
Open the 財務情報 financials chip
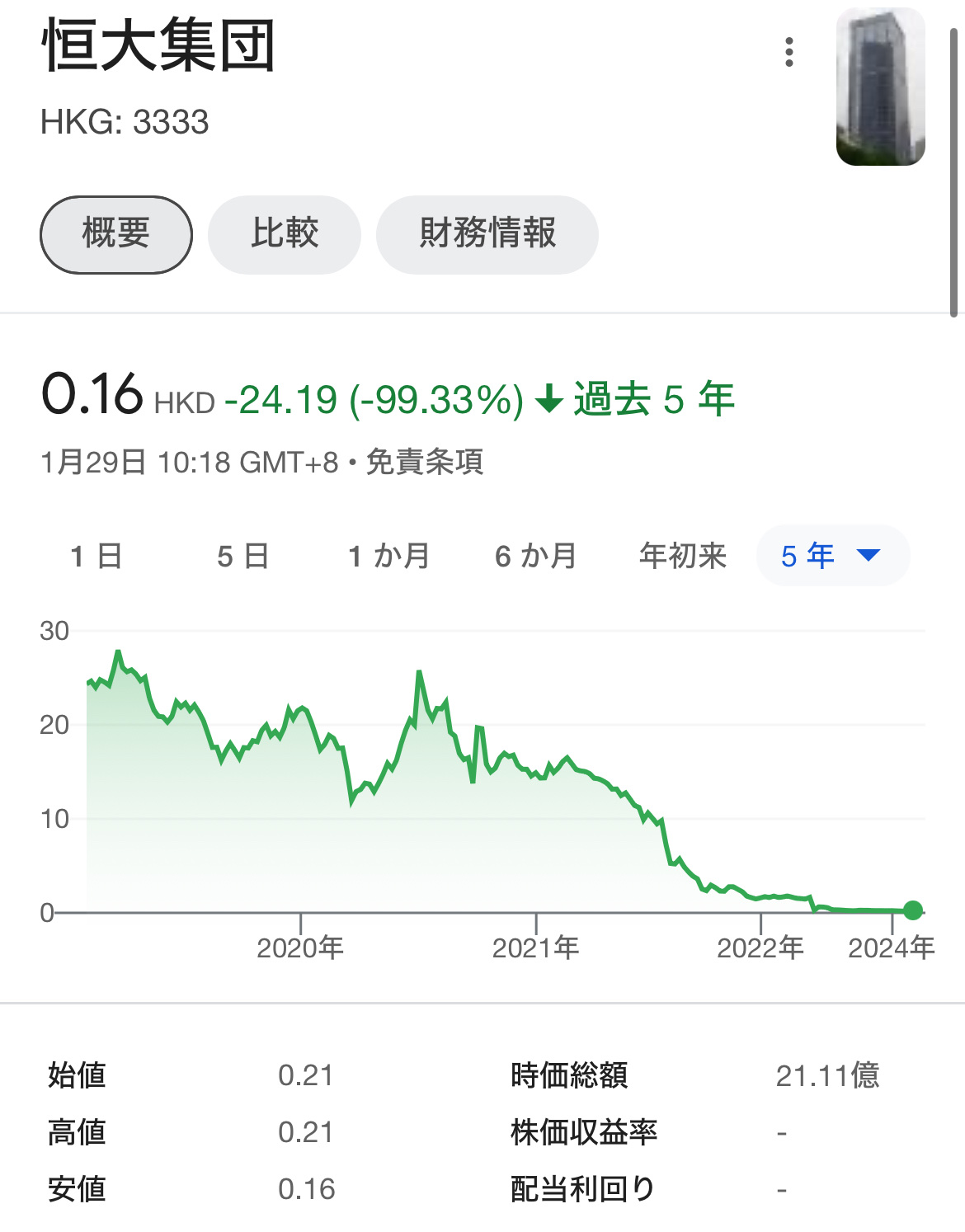tap(487, 234)
